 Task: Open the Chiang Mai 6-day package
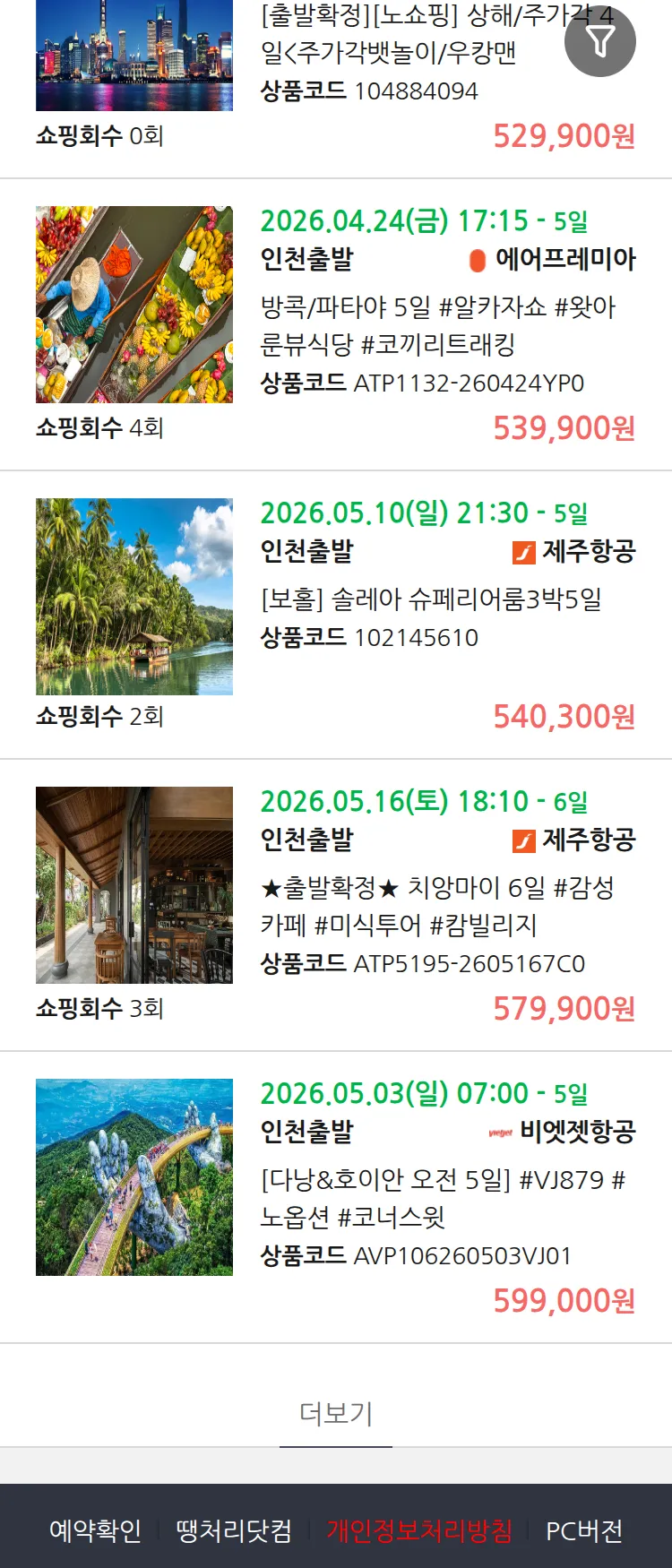click(437, 905)
